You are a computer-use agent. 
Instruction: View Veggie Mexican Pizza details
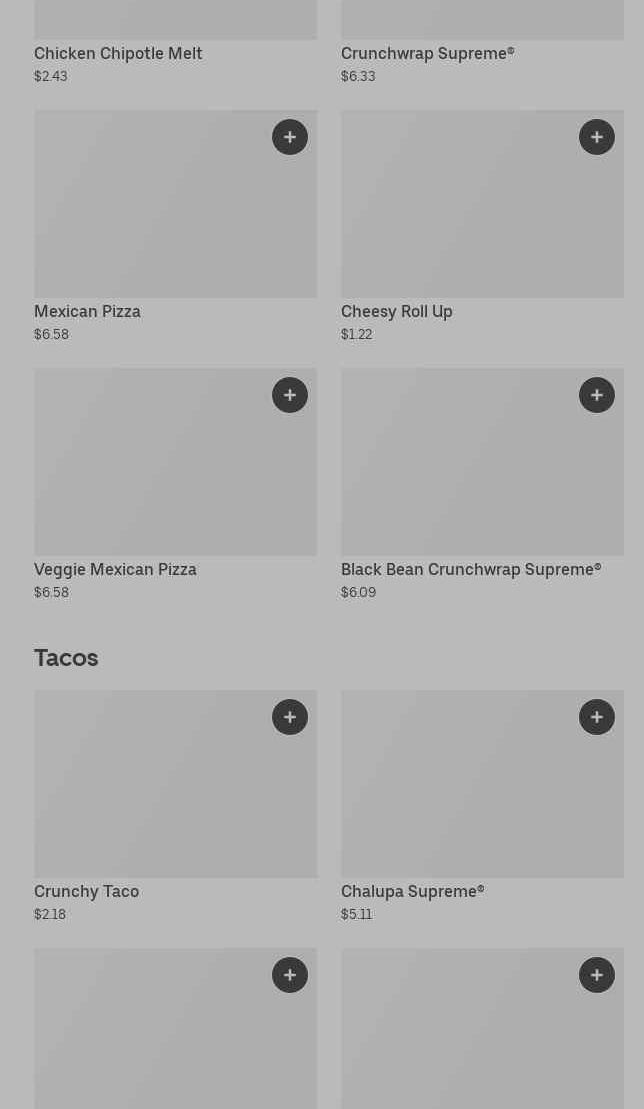[150, 475]
